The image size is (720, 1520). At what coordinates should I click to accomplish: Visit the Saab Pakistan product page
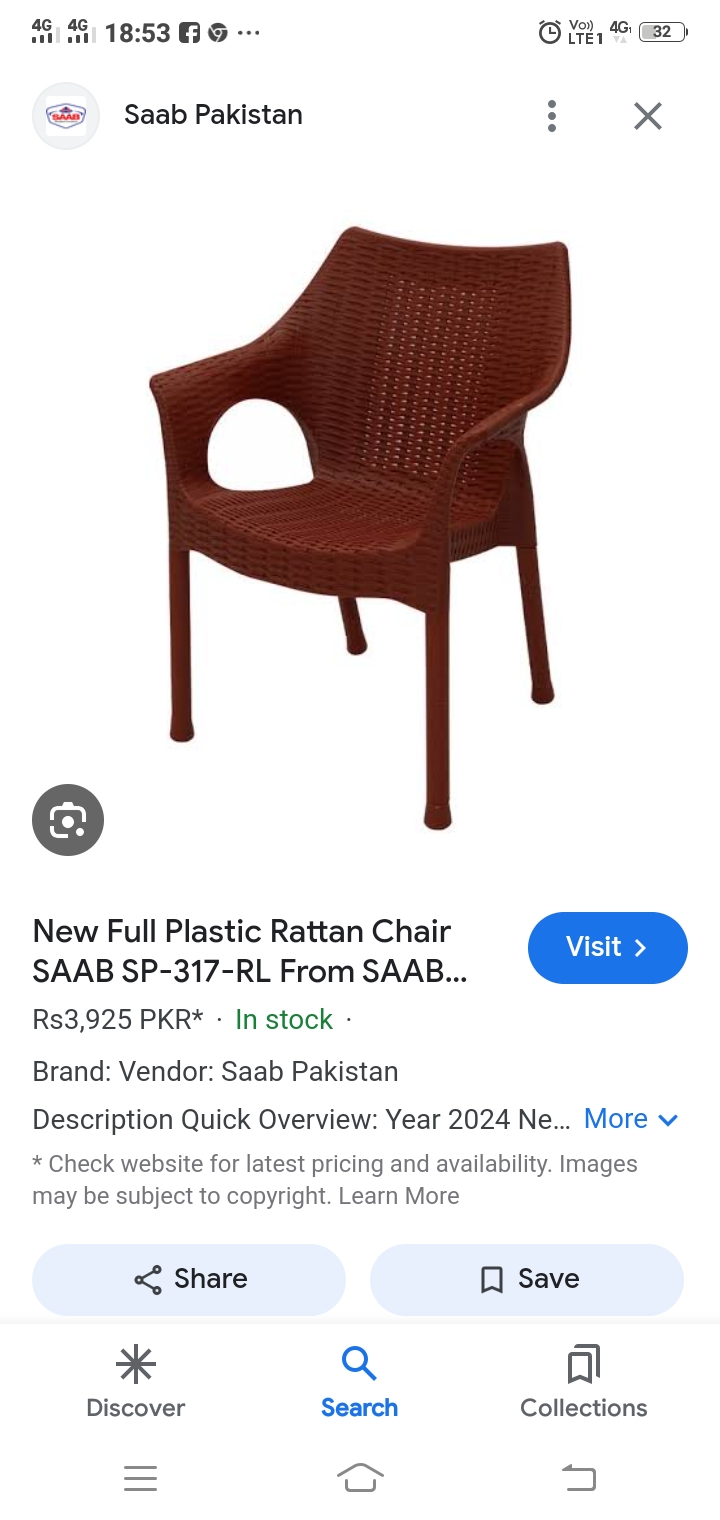click(607, 947)
